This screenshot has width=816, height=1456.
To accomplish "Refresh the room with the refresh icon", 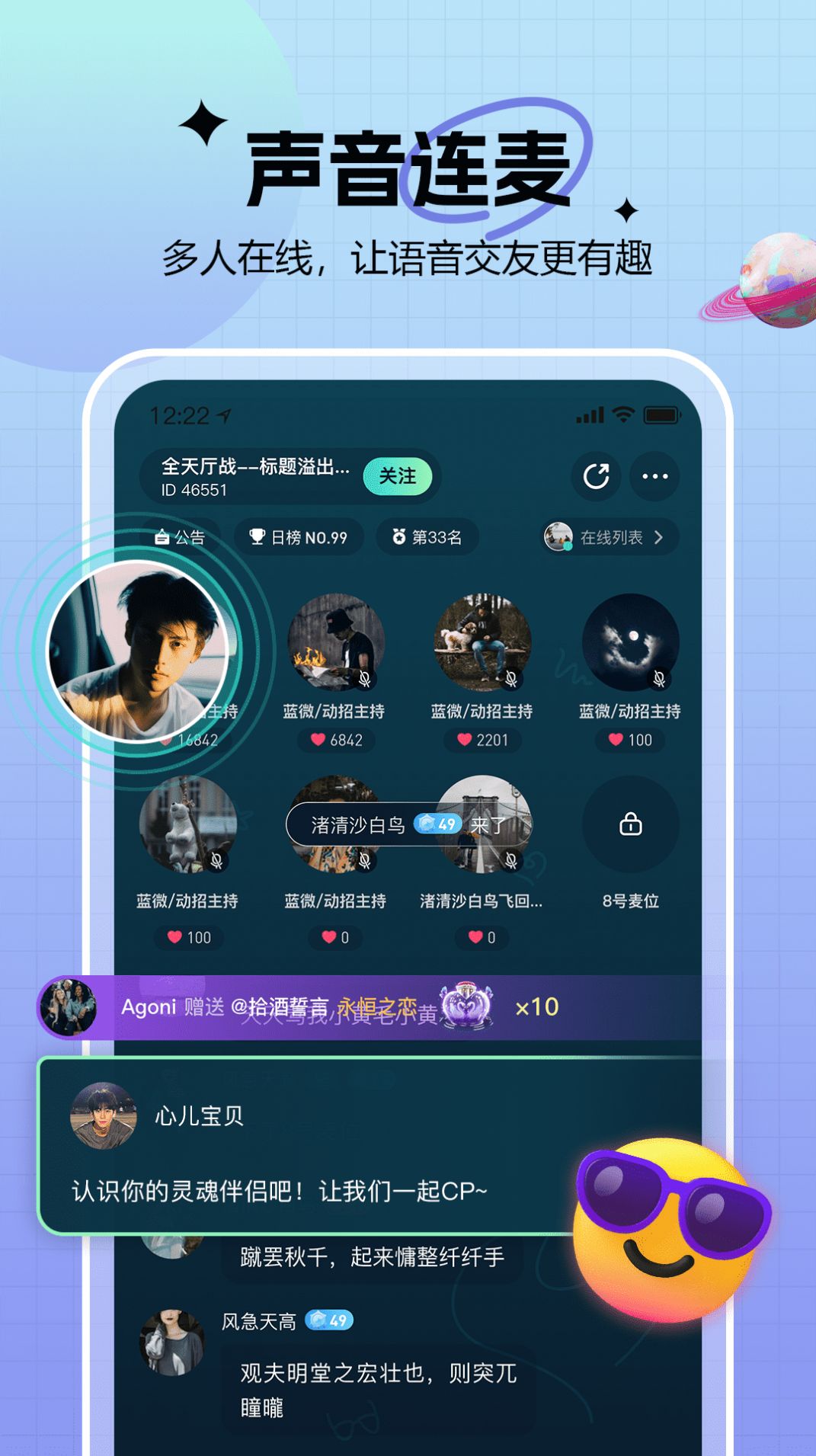I will point(597,477).
